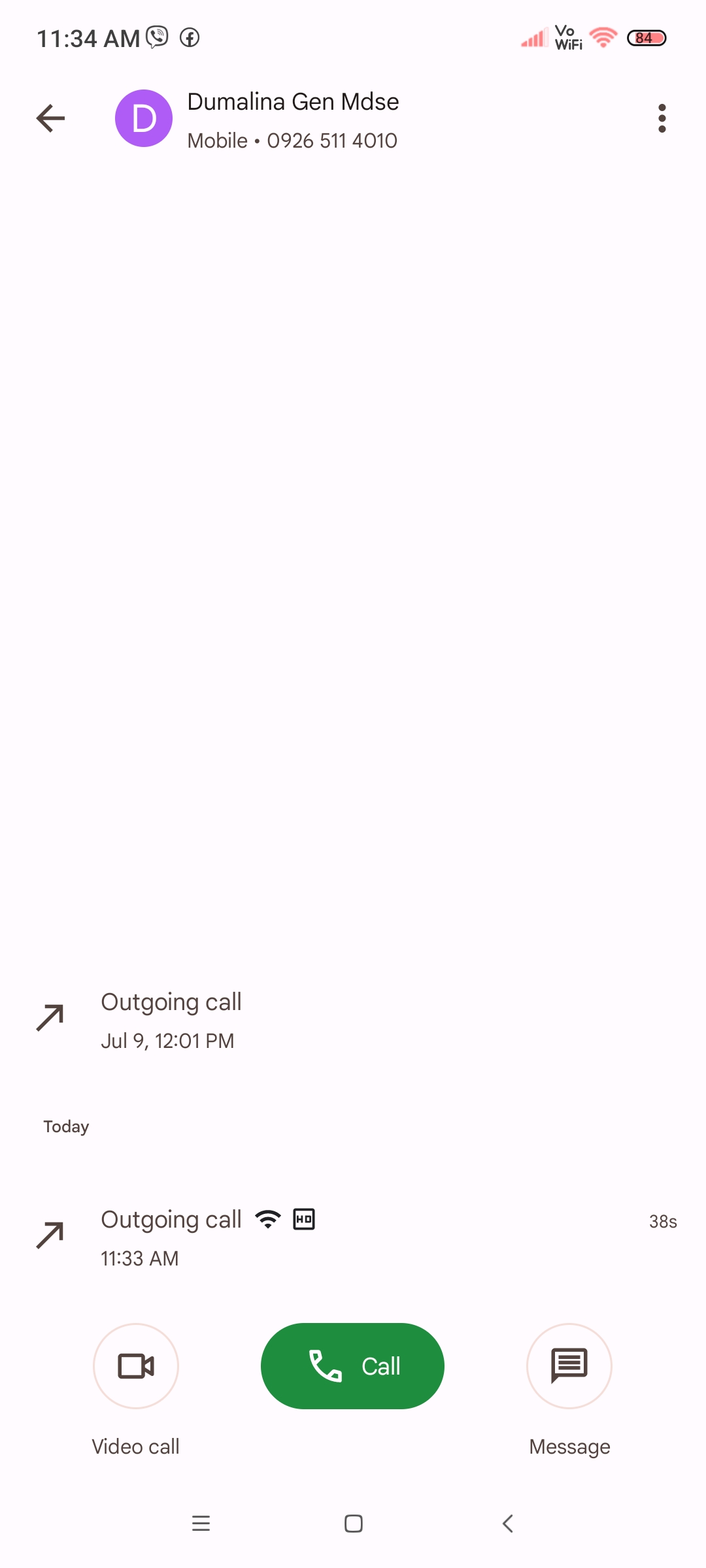706x1568 pixels.
Task: Tap the system home button
Action: pyautogui.click(x=353, y=1524)
